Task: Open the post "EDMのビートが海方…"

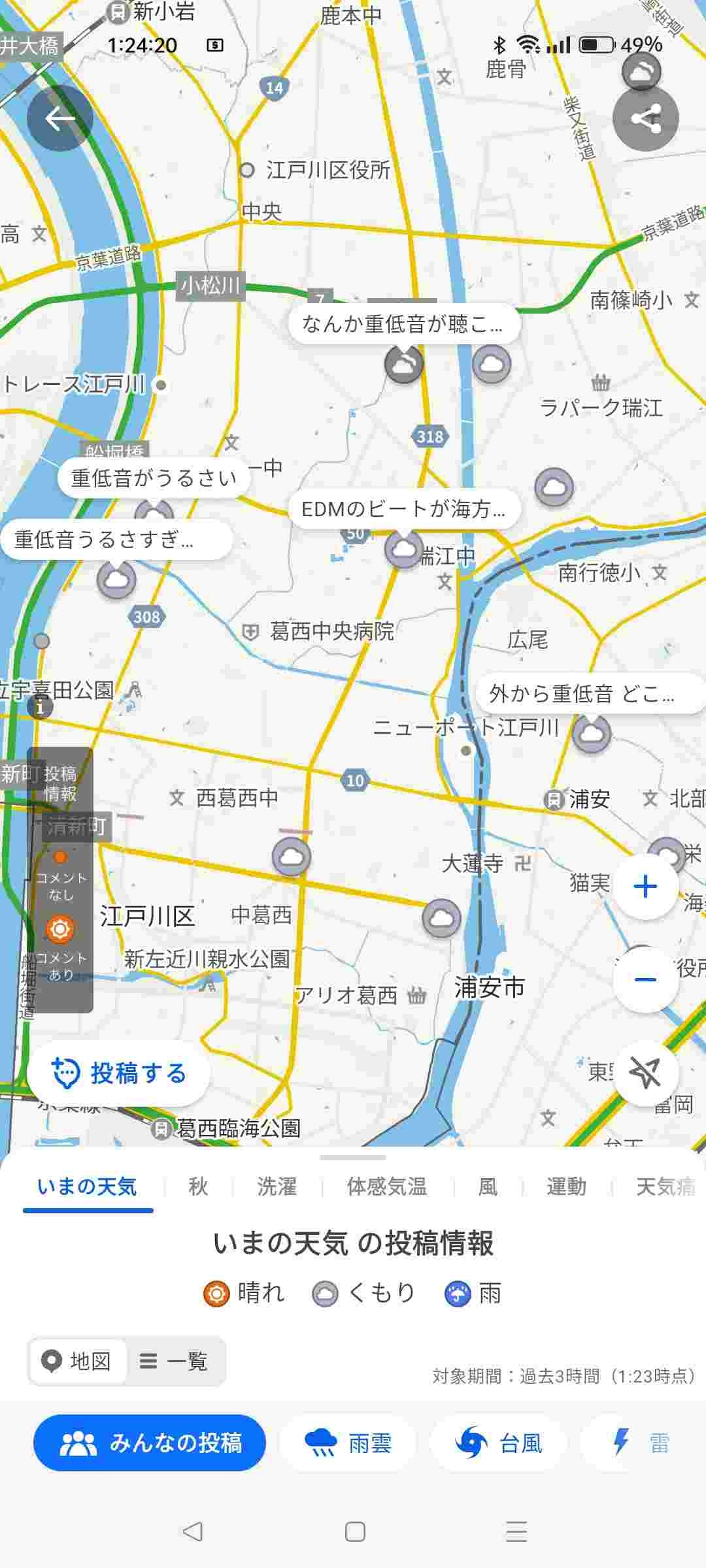Action: [x=403, y=509]
